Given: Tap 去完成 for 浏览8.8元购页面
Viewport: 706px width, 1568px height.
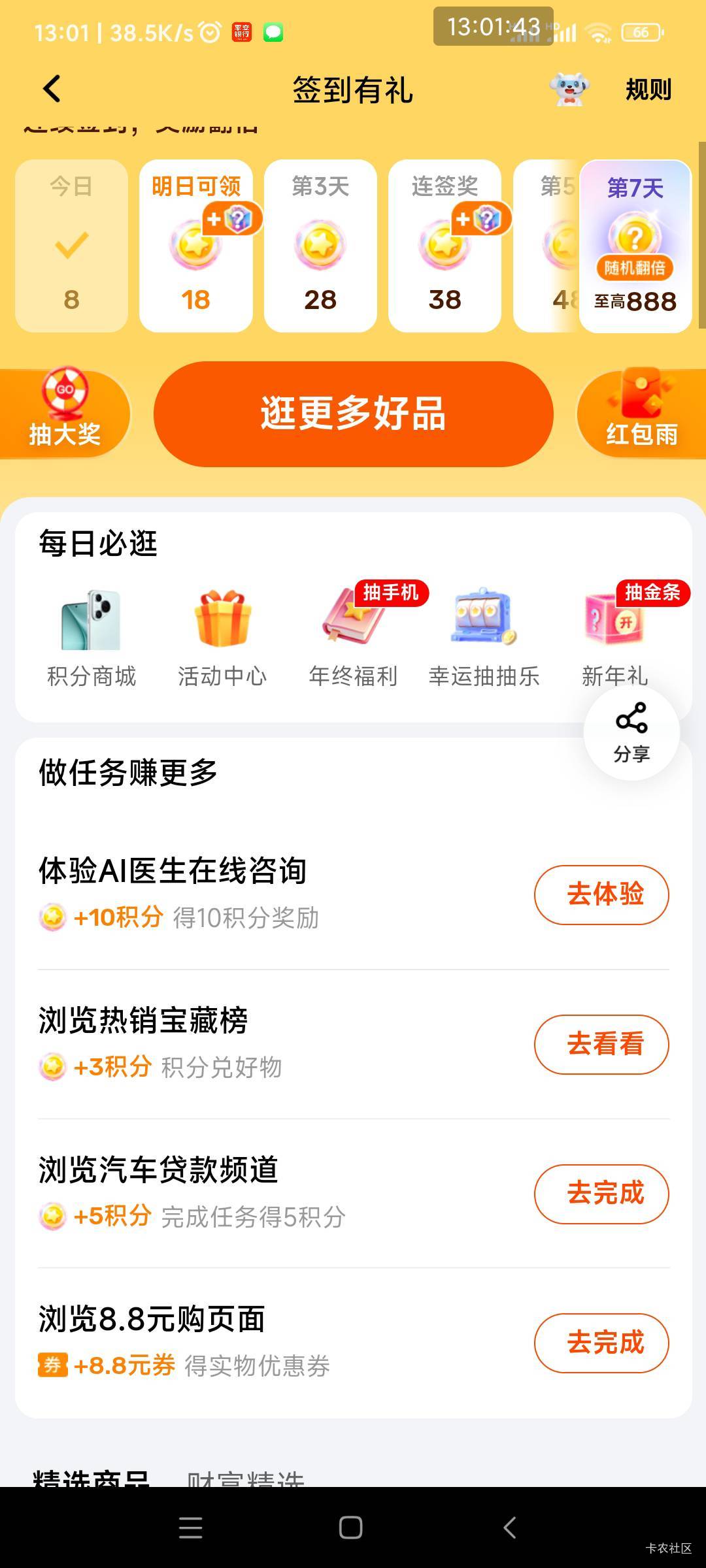Looking at the screenshot, I should (601, 1343).
